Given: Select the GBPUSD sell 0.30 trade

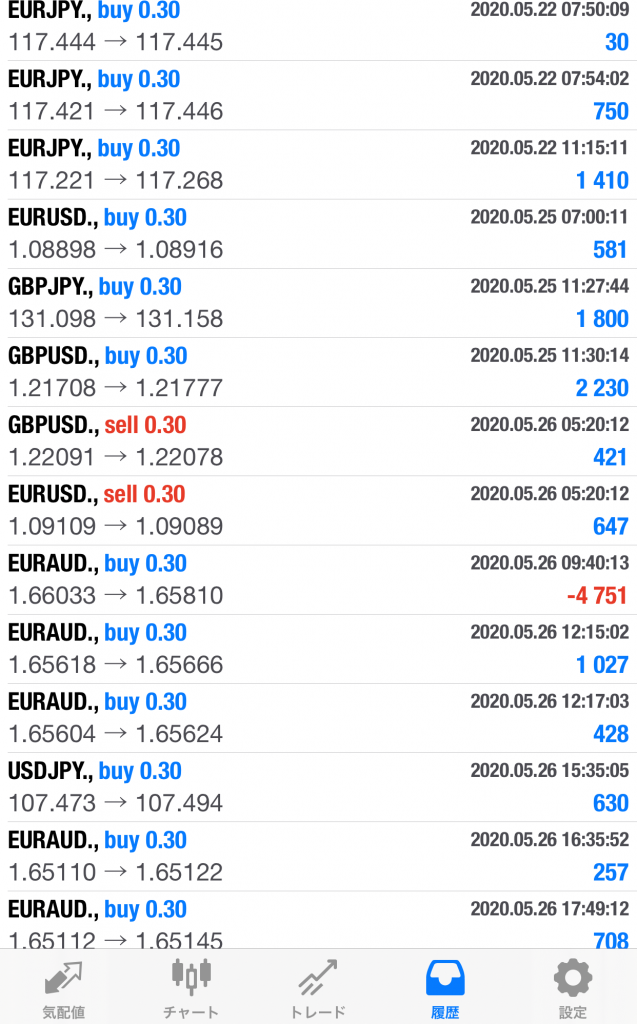Looking at the screenshot, I should [x=318, y=441].
